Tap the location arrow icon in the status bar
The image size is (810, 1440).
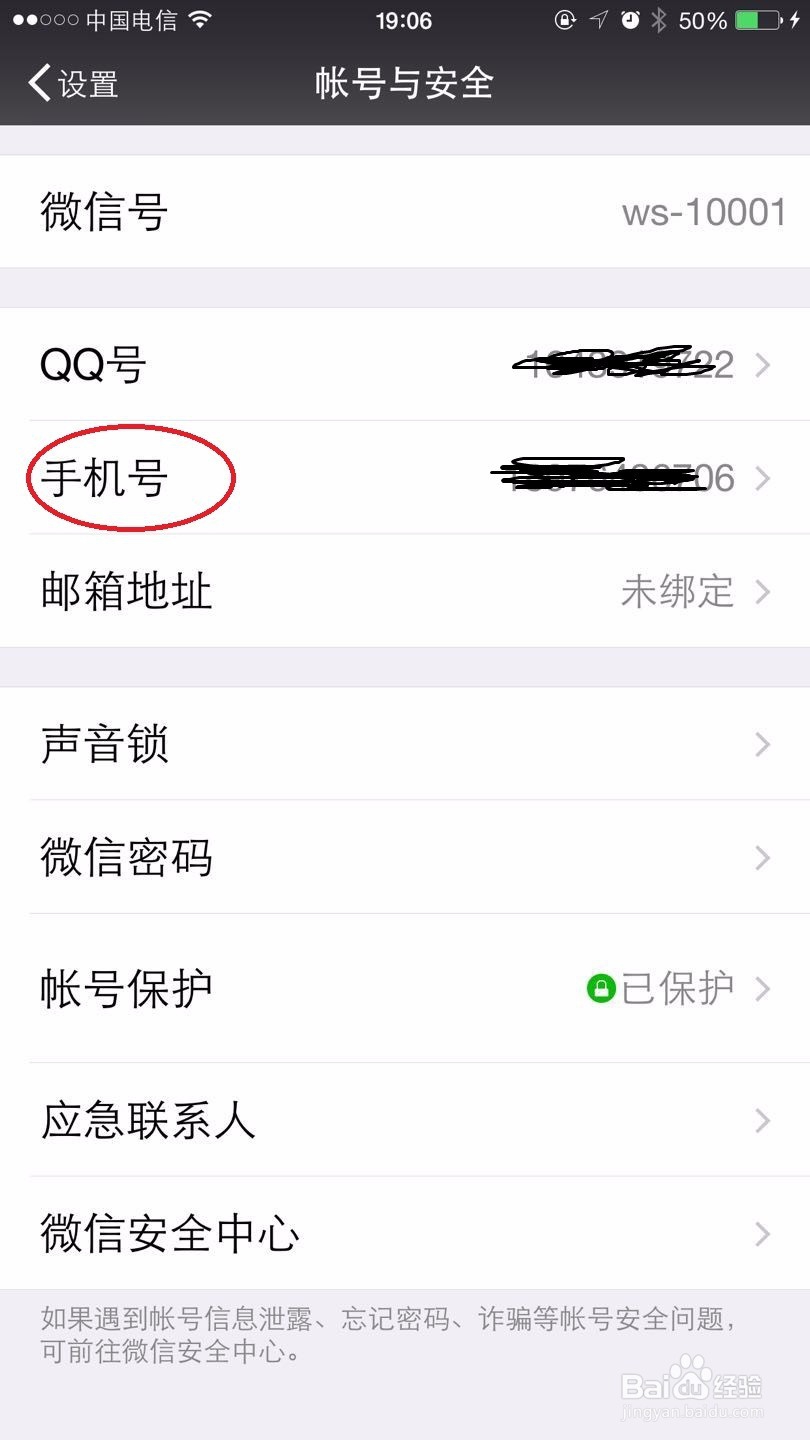point(599,18)
